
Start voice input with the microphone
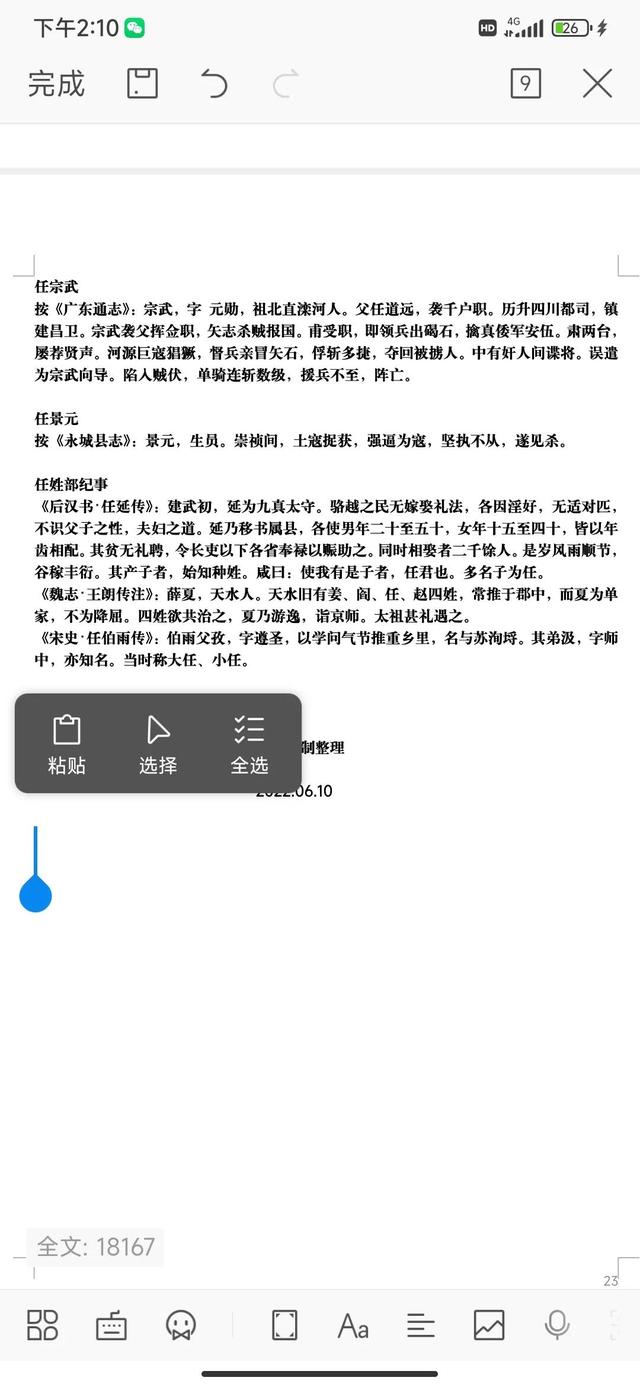(557, 1325)
